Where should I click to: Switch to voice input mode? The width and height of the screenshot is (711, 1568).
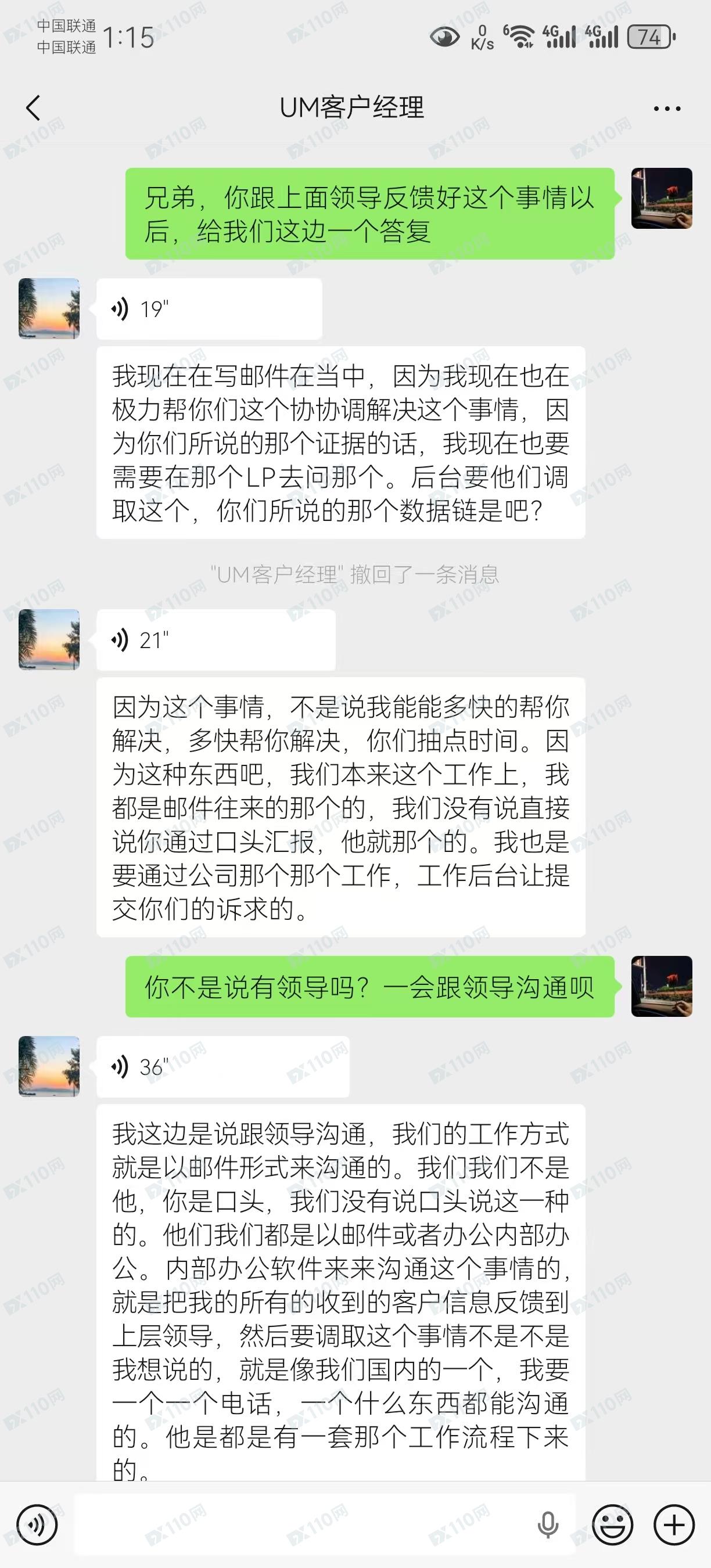pos(37,1525)
